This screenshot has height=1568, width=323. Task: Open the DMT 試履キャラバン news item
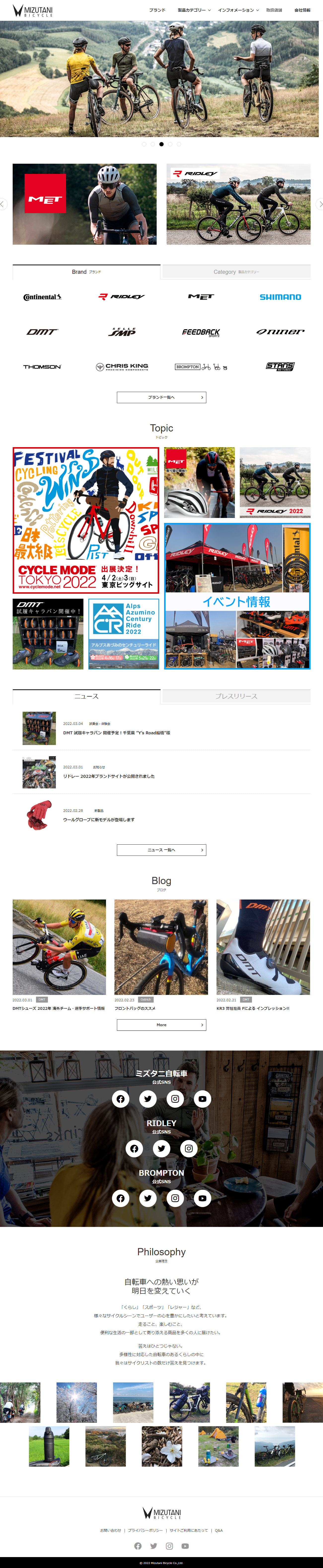(x=116, y=733)
